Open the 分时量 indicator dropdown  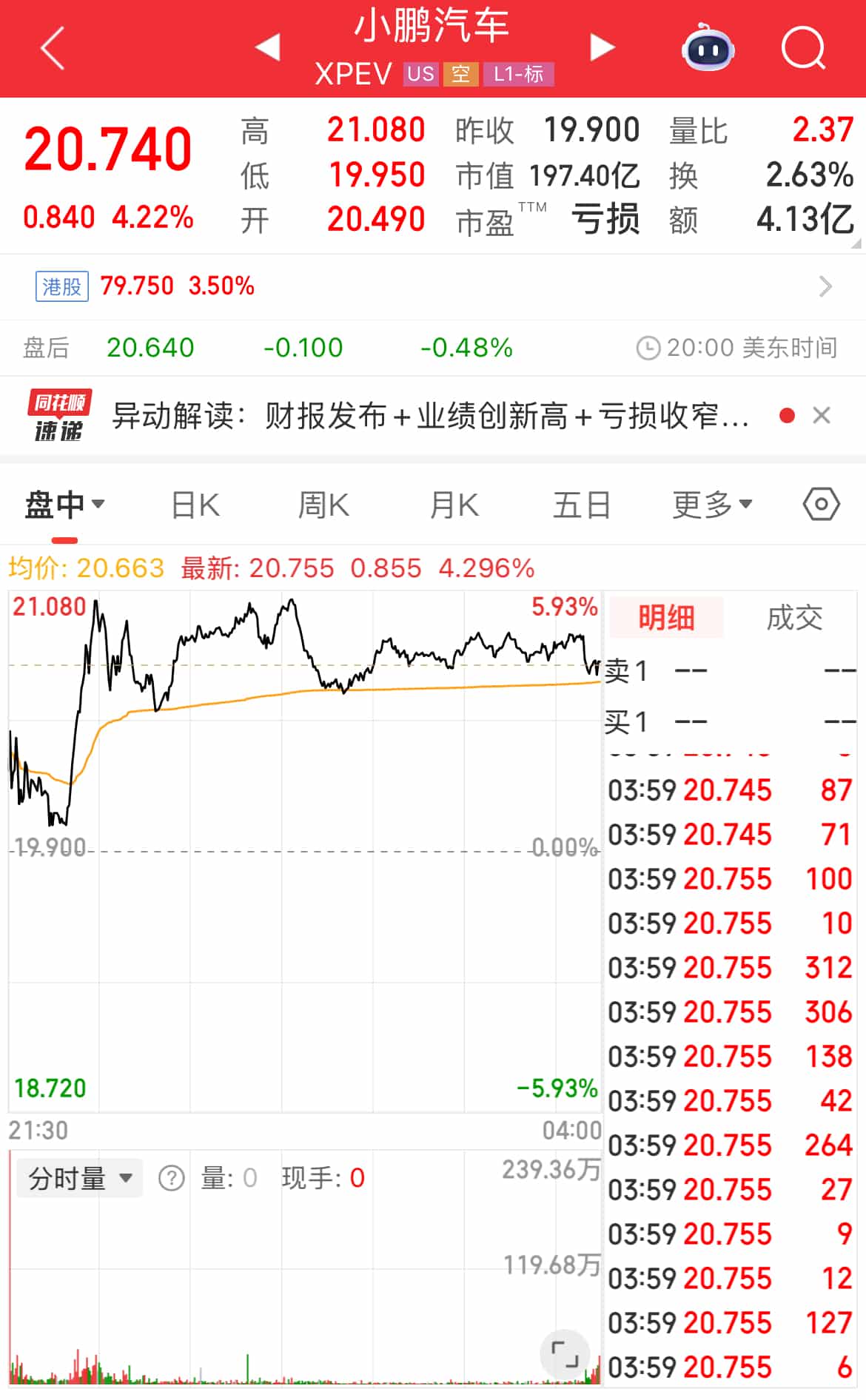click(x=78, y=1177)
